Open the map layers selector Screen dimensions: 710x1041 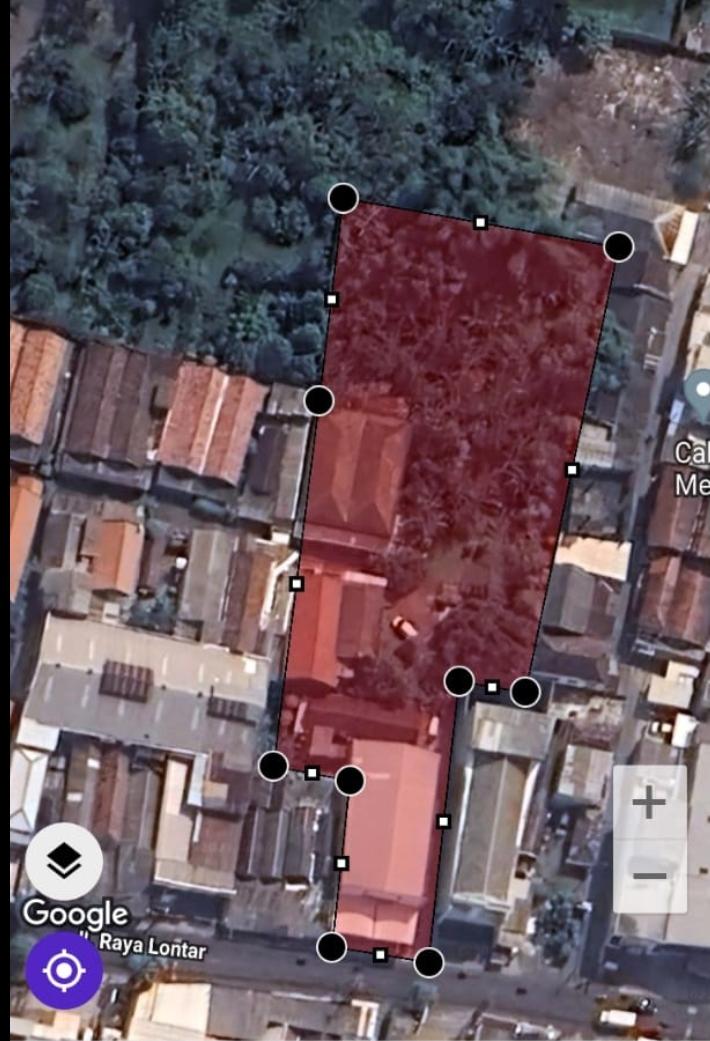tap(64, 861)
